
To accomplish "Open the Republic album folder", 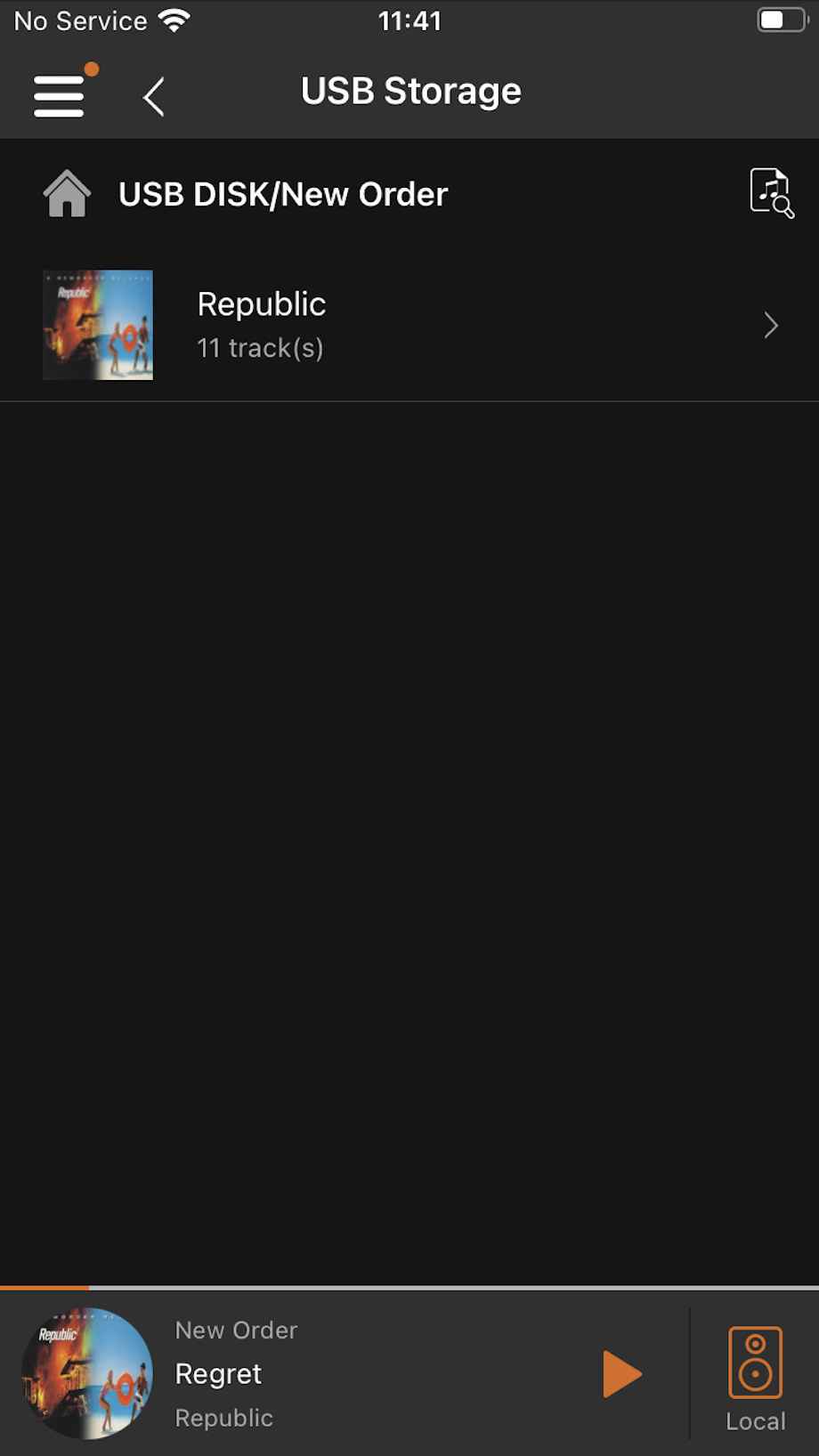I will pyautogui.click(x=409, y=325).
